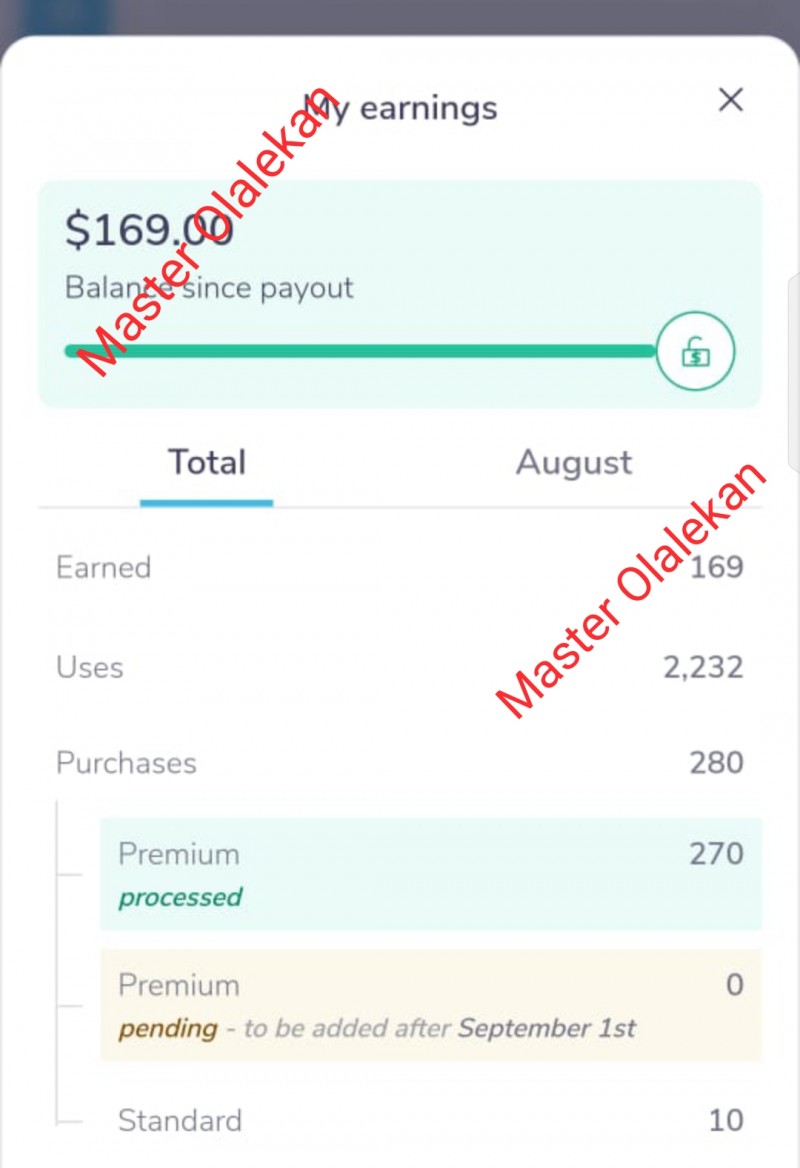This screenshot has width=800, height=1168.
Task: Close the My earnings dialog
Action: 731,99
